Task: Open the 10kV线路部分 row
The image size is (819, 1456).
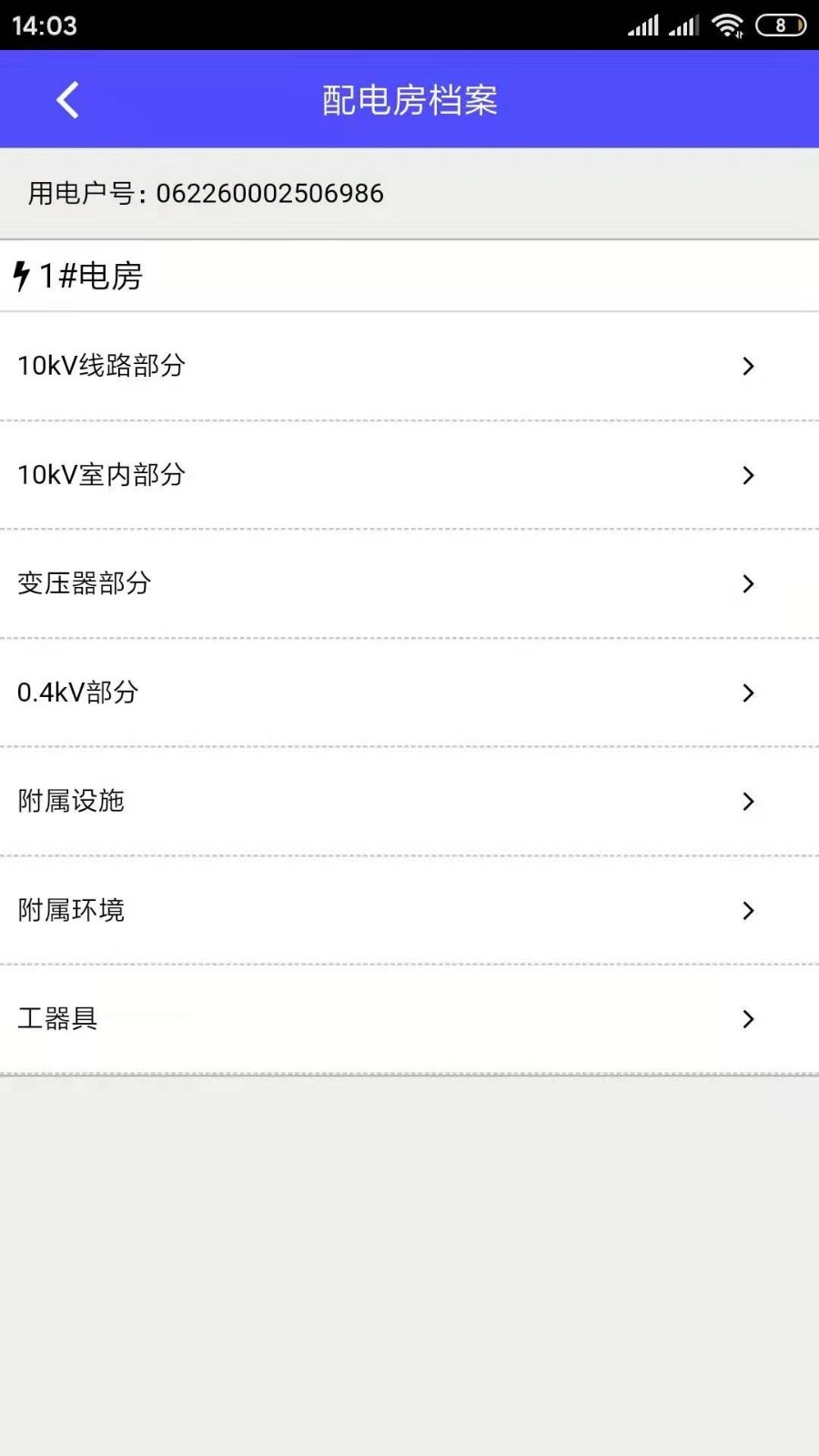Action: click(409, 366)
